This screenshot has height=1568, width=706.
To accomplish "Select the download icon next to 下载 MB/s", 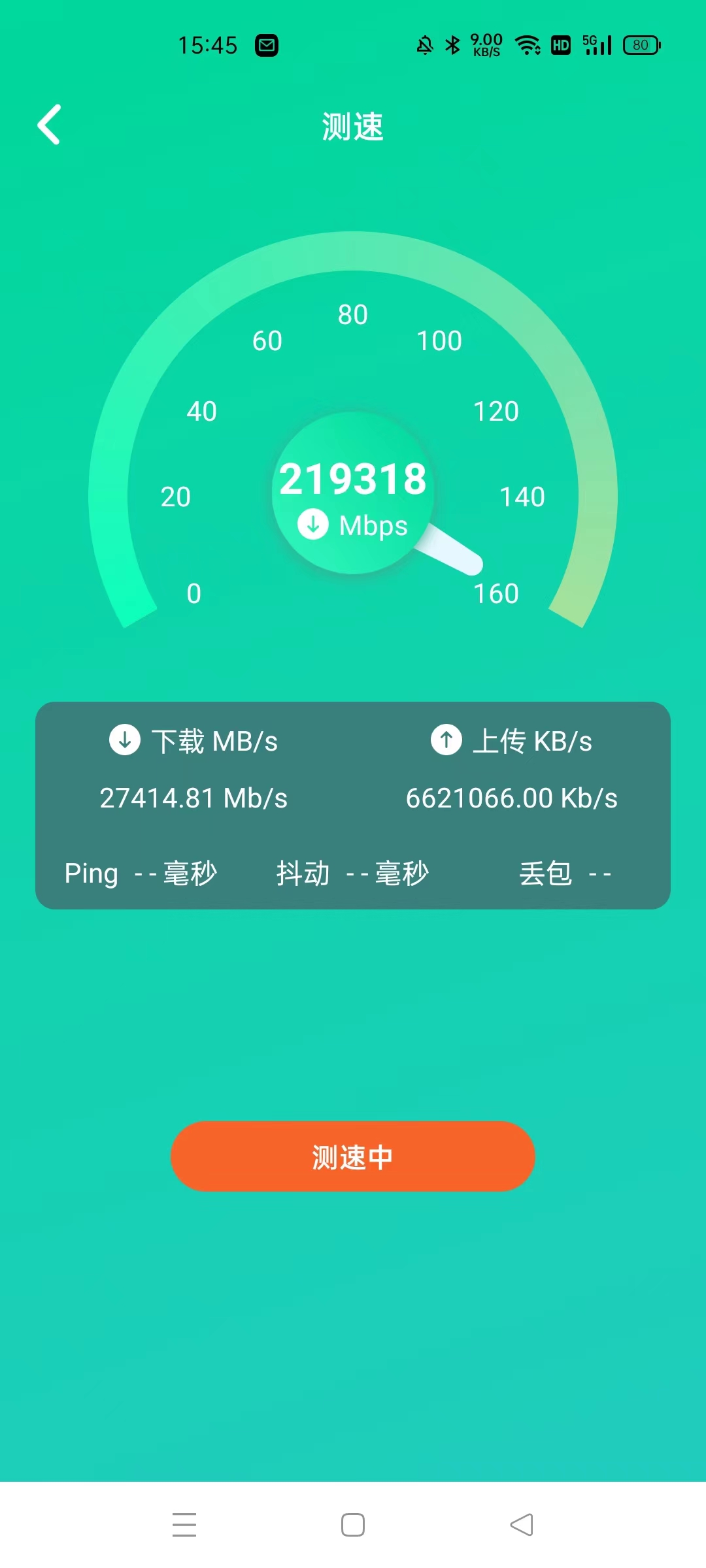I will tap(124, 740).
